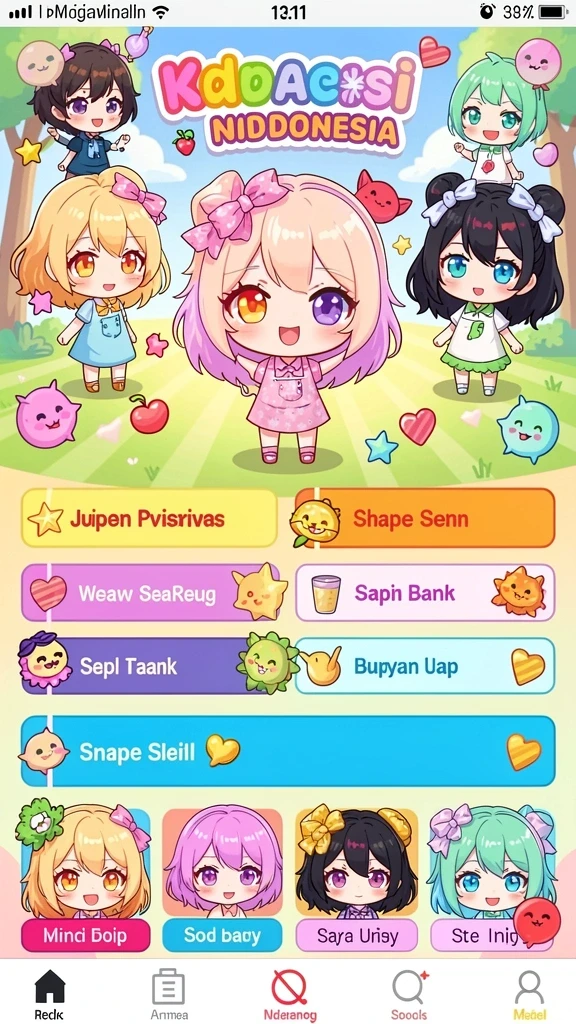Viewport: 576px width, 1024px height.
Task: Switch to the Anmea tab
Action: (x=168, y=995)
